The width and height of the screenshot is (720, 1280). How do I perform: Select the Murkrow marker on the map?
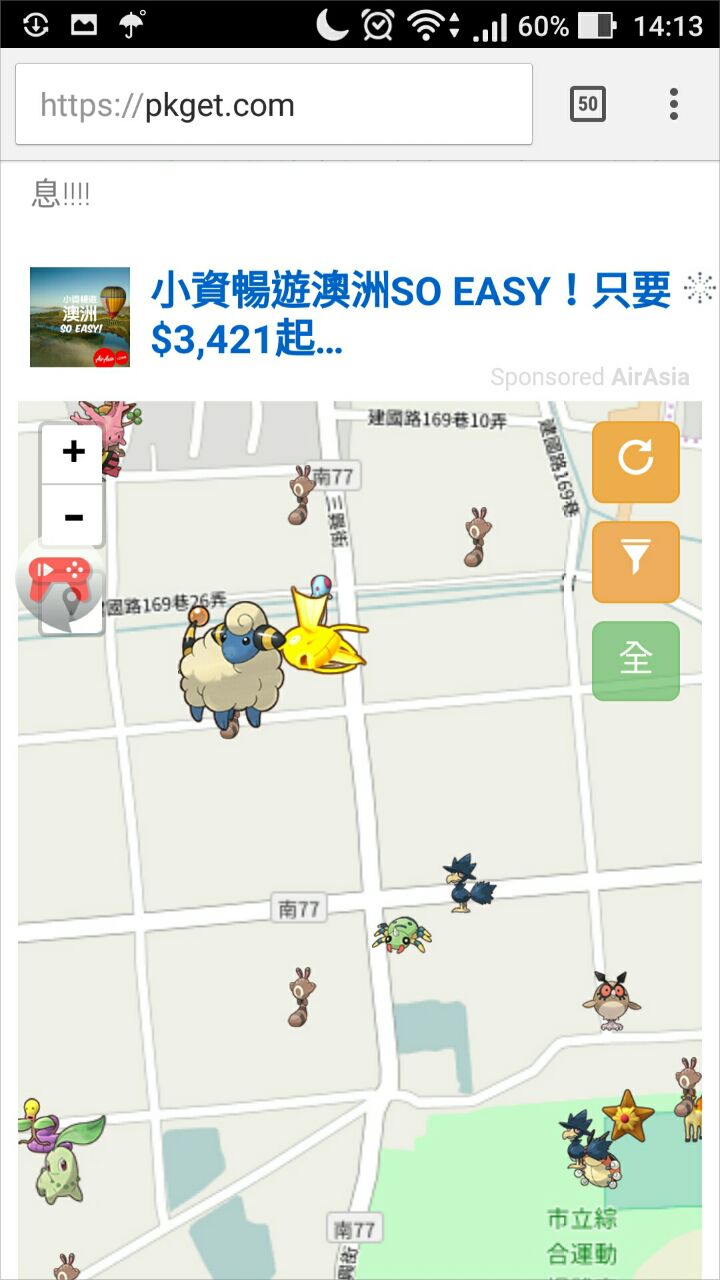coord(468,881)
